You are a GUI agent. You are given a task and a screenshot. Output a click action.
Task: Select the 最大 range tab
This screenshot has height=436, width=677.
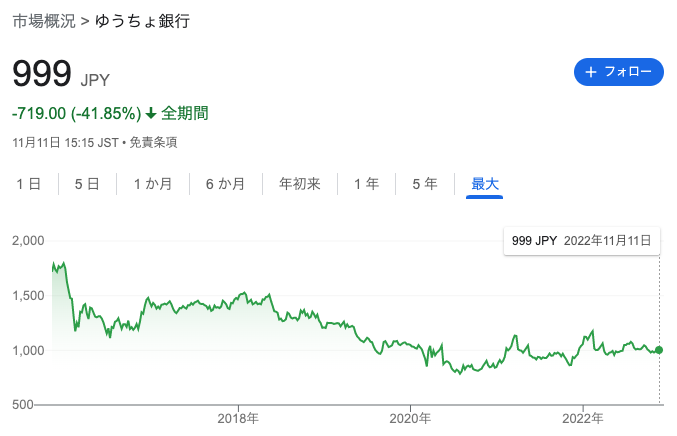point(485,184)
